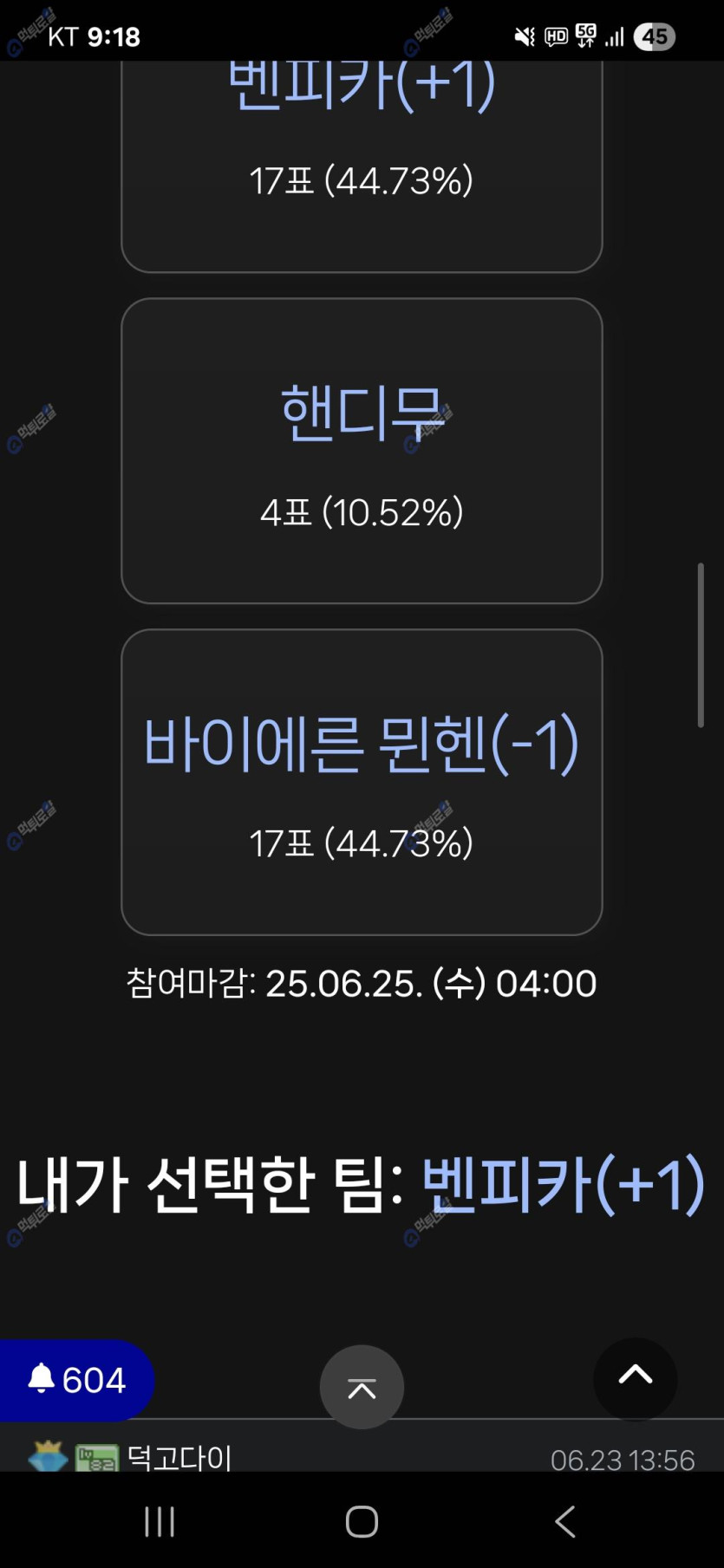Tap the dark up-chevron floating button
The width and height of the screenshot is (724, 1568).
pyautogui.click(x=635, y=1378)
